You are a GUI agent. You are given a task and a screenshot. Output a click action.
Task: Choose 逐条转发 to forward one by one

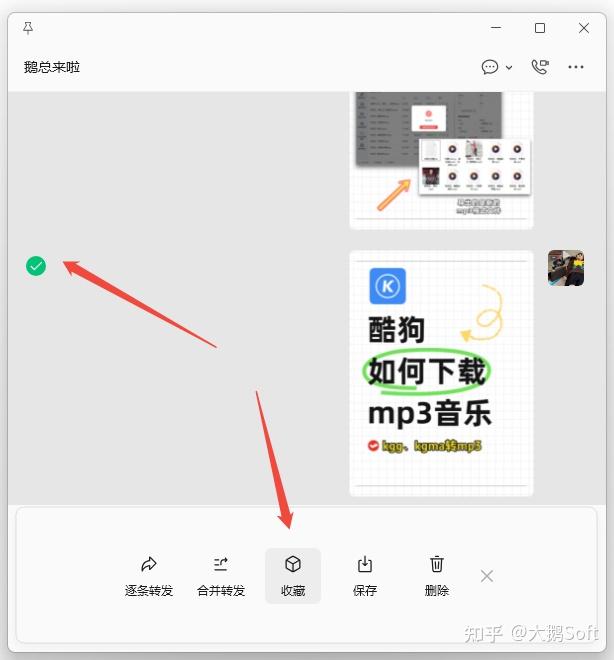149,576
